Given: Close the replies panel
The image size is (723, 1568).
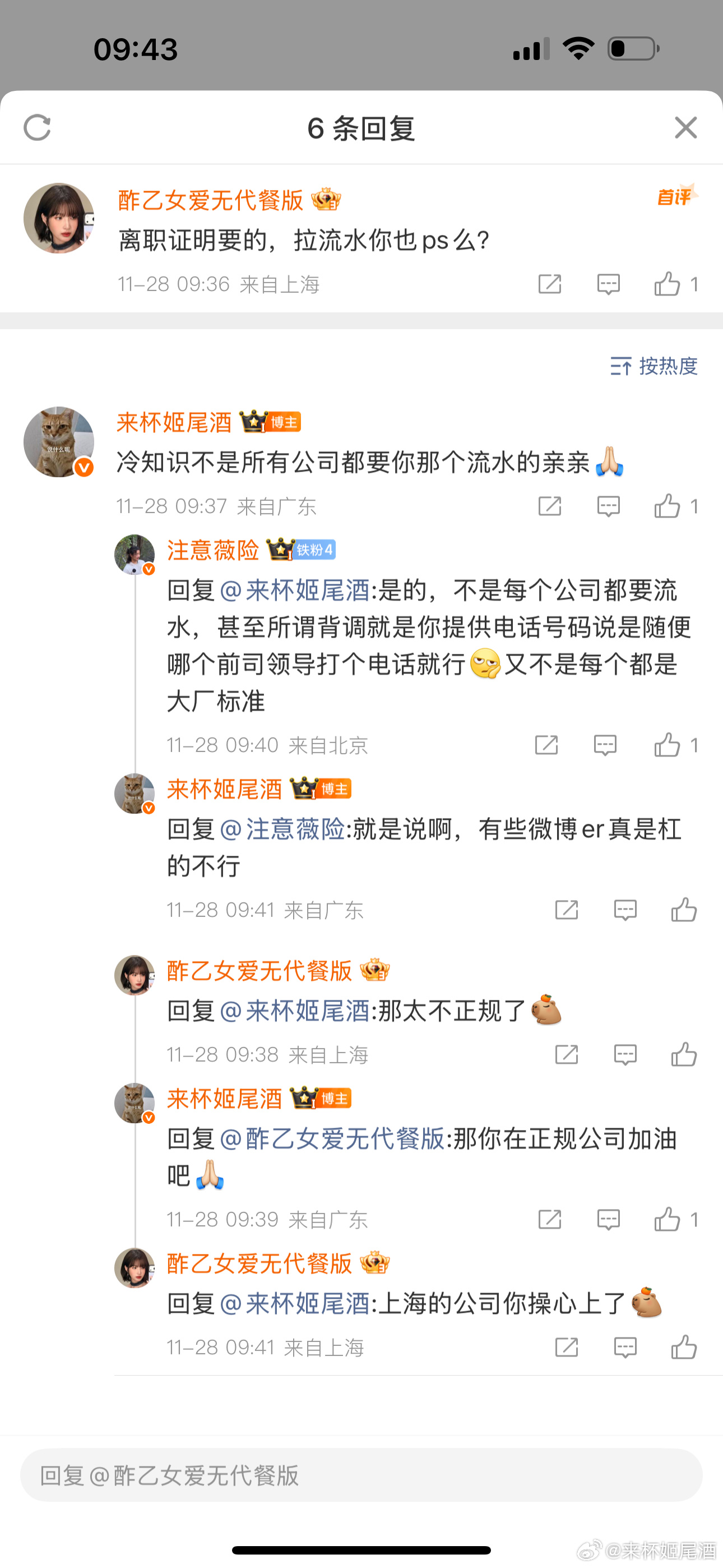Looking at the screenshot, I should click(x=685, y=128).
